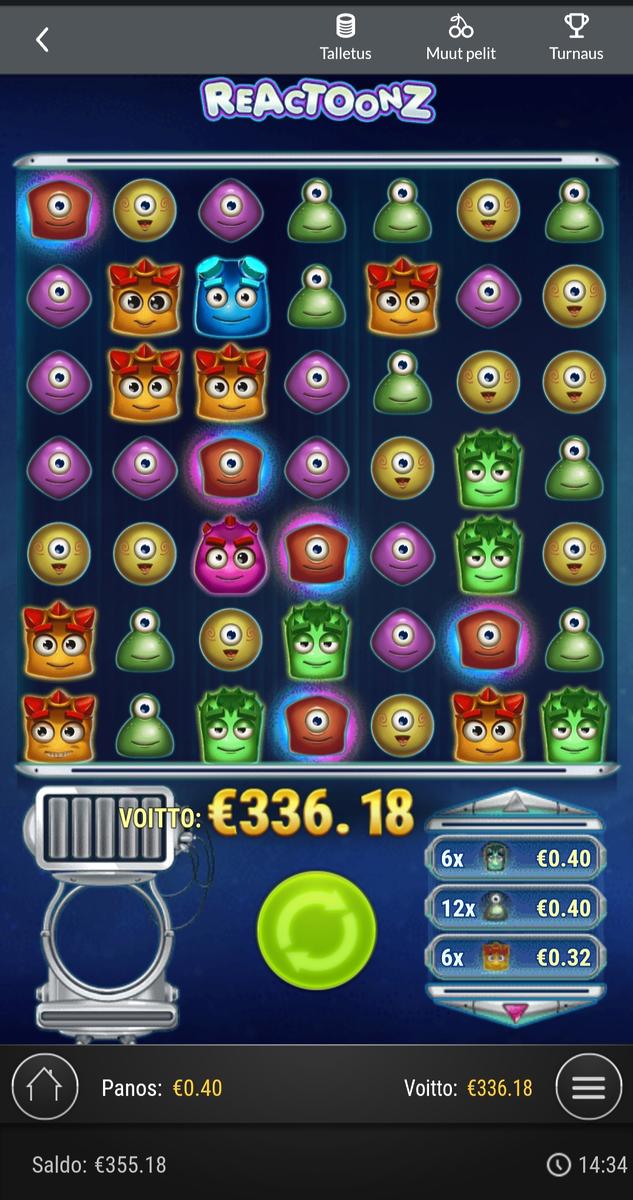Open the game hamburger menu
The image size is (633, 1200).
[588, 1087]
